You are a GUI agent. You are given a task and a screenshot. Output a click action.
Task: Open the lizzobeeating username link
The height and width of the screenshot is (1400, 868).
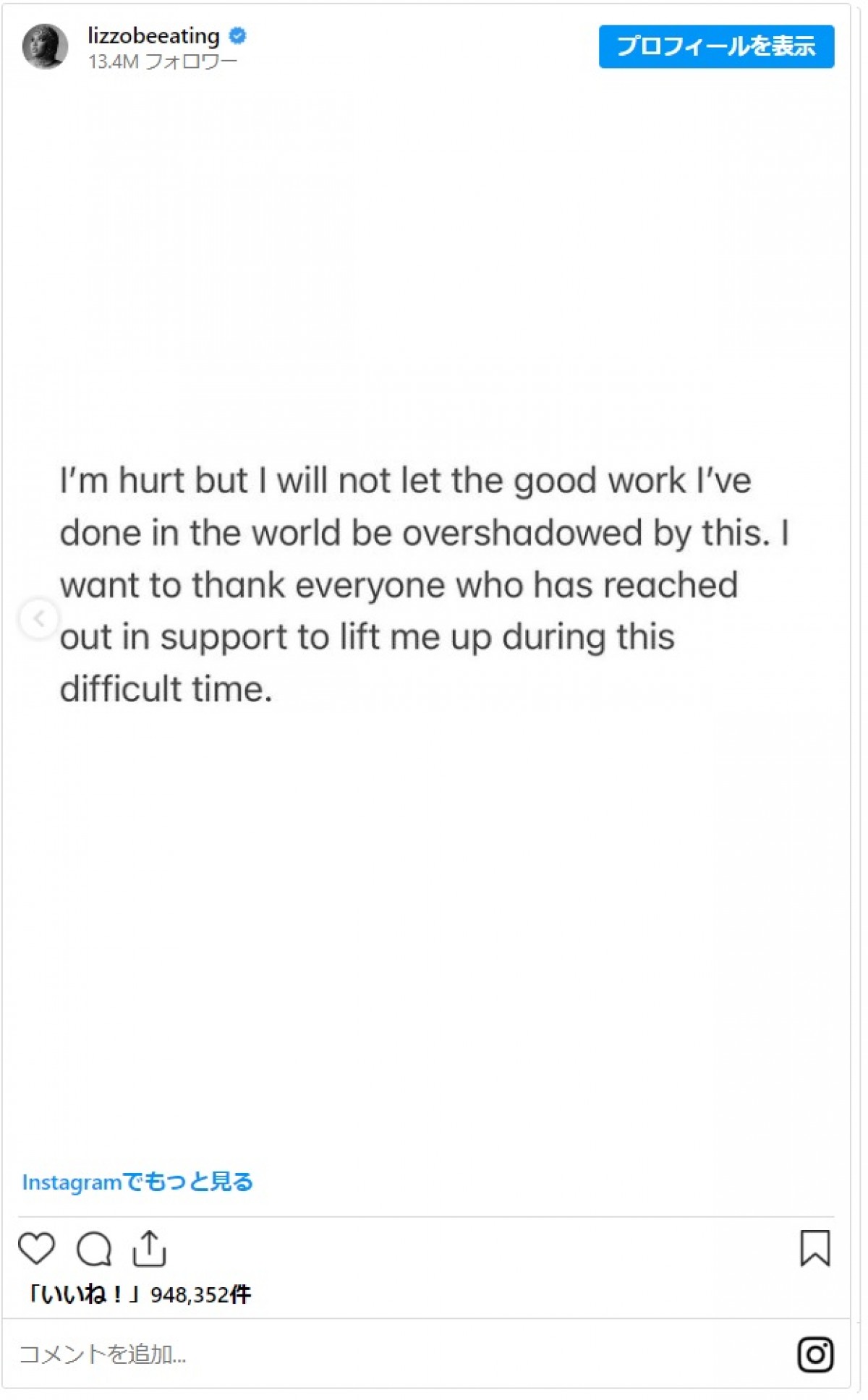coord(153,35)
